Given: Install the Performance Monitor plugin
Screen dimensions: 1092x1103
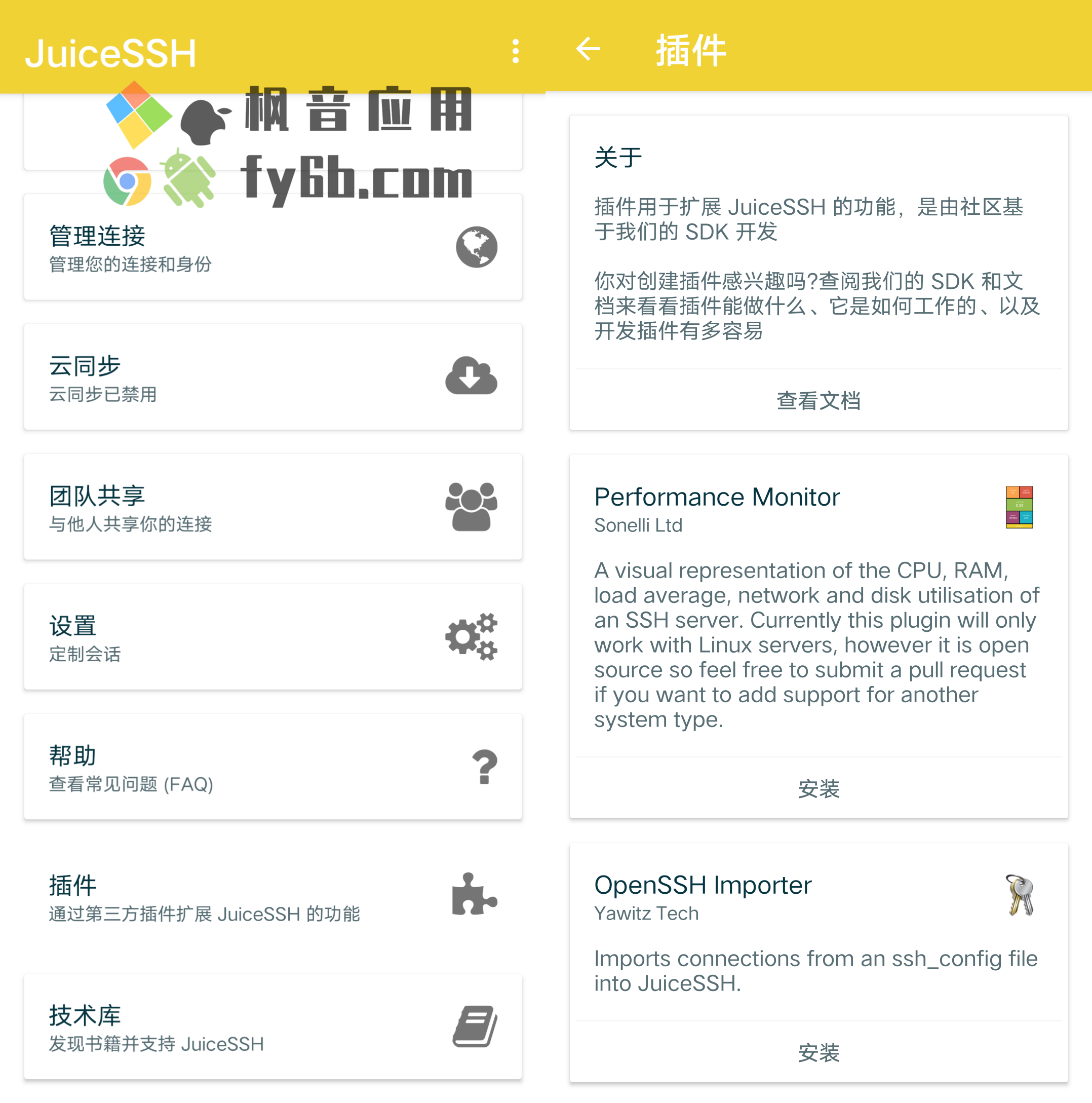Looking at the screenshot, I should (x=818, y=789).
